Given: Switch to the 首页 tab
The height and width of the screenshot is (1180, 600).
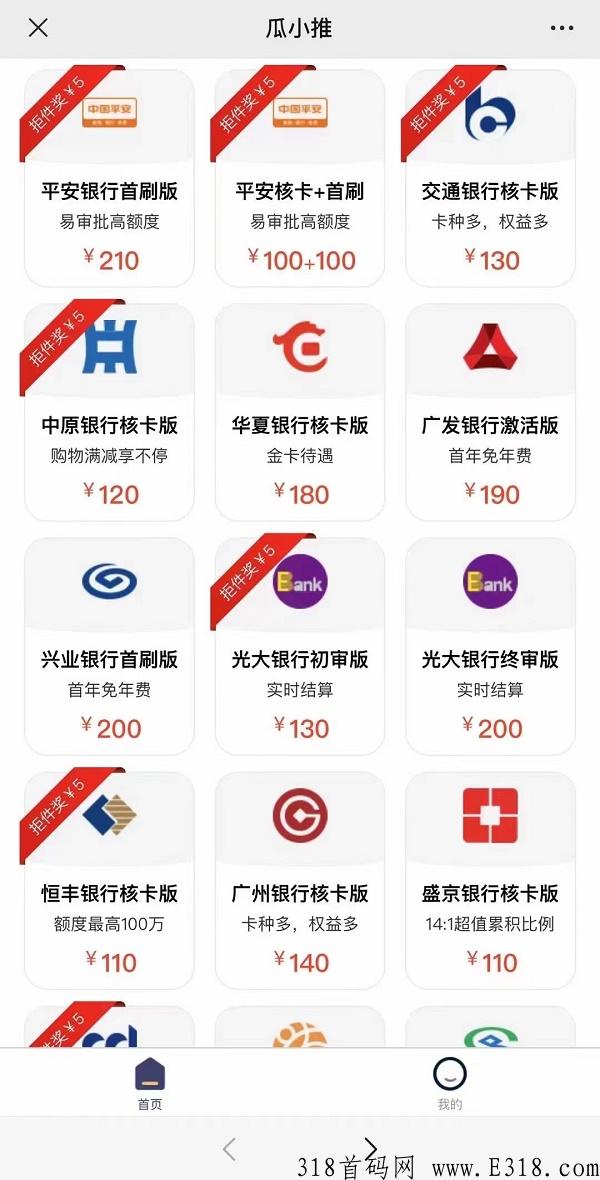Looking at the screenshot, I should pyautogui.click(x=150, y=1084).
